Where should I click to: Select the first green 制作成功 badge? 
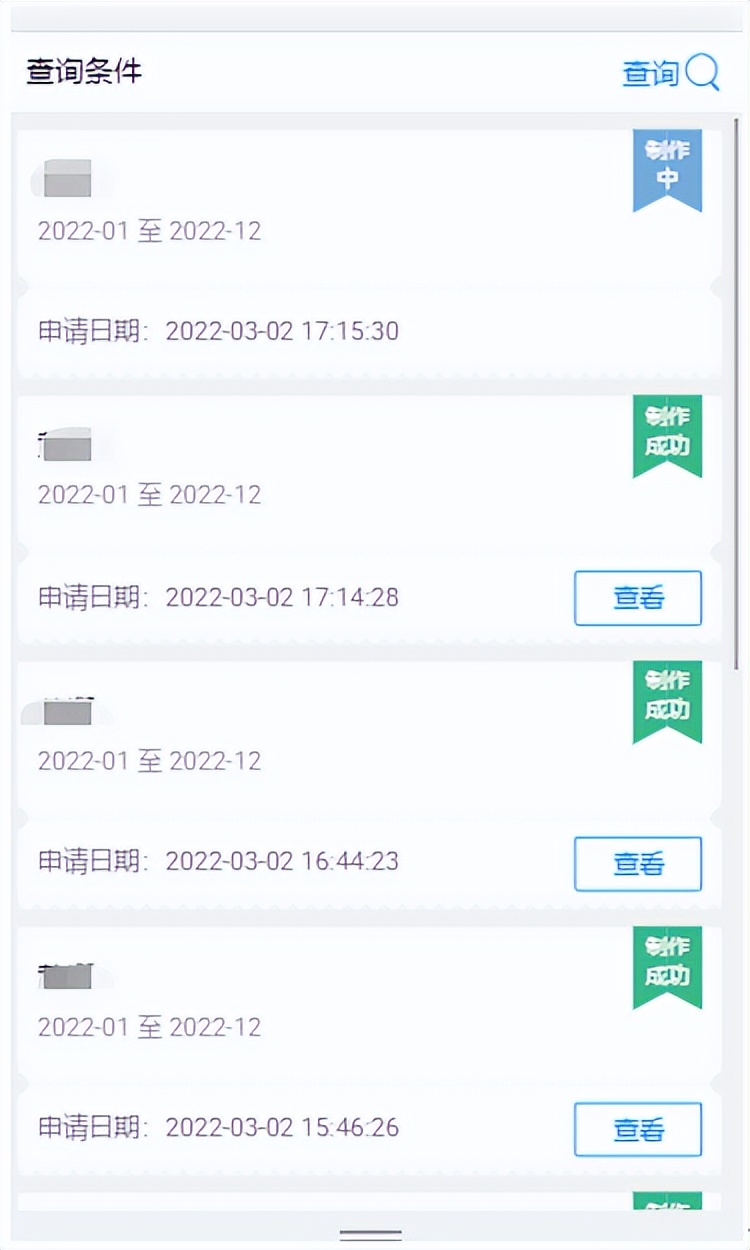pyautogui.click(x=668, y=435)
